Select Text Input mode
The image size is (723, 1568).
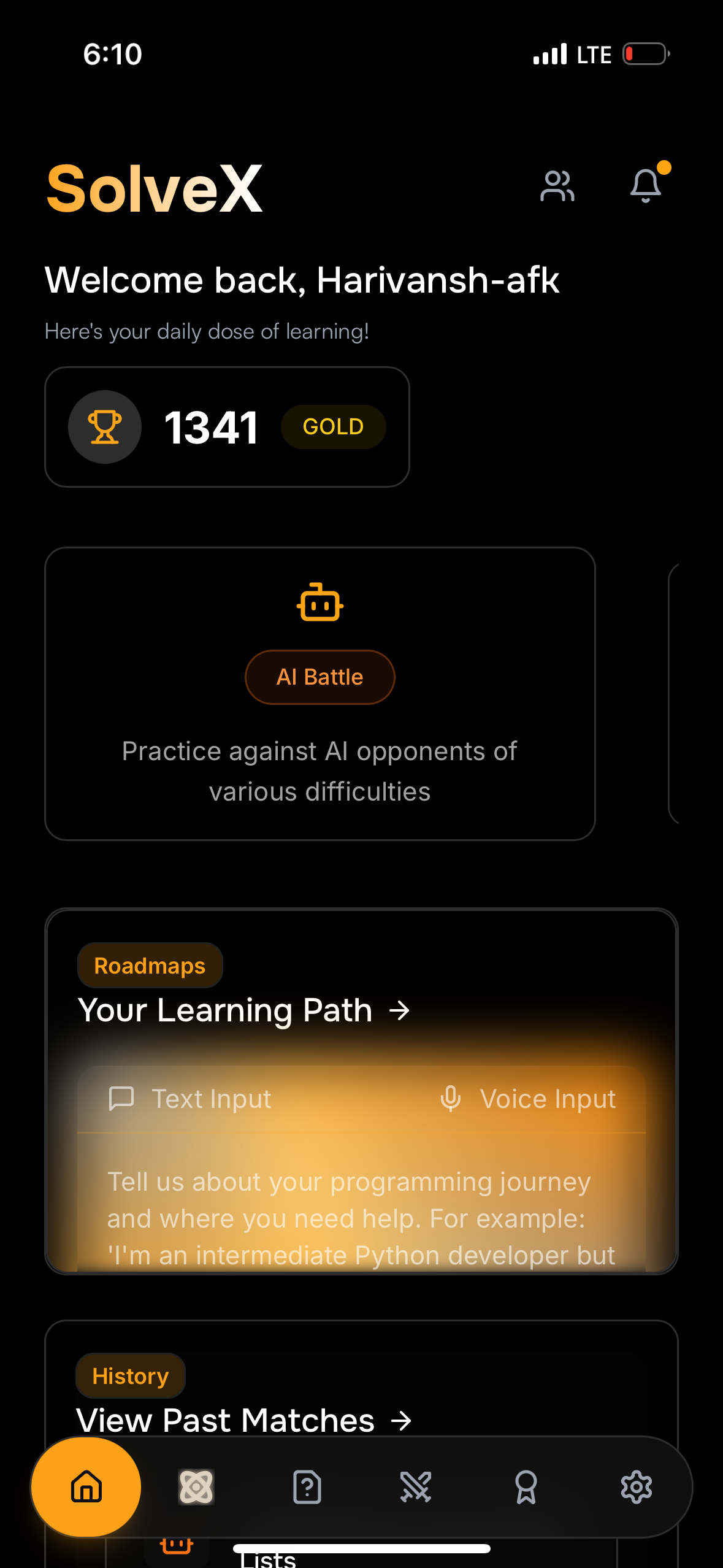(191, 1099)
